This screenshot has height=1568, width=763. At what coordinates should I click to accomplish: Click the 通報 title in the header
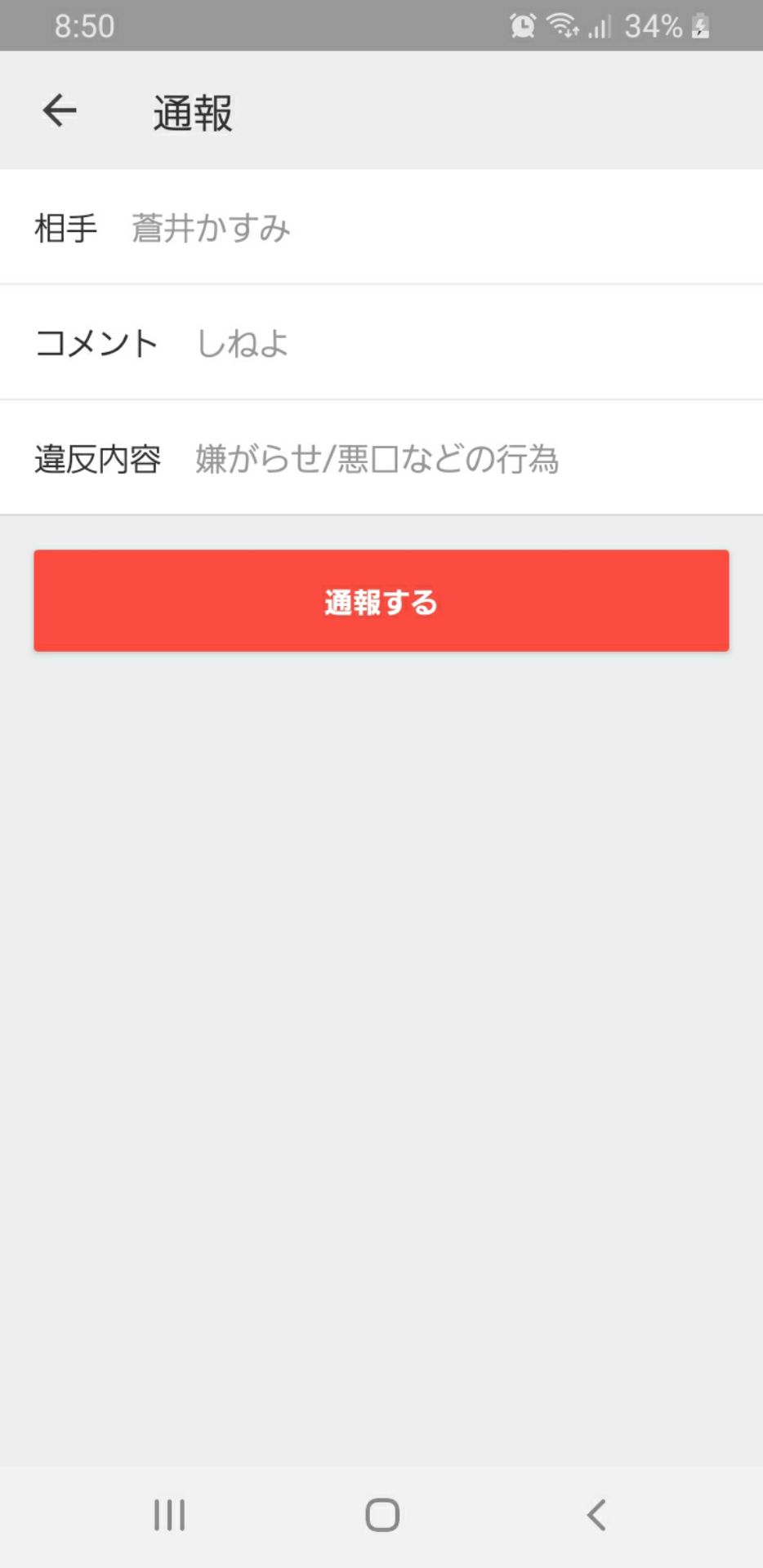point(191,113)
